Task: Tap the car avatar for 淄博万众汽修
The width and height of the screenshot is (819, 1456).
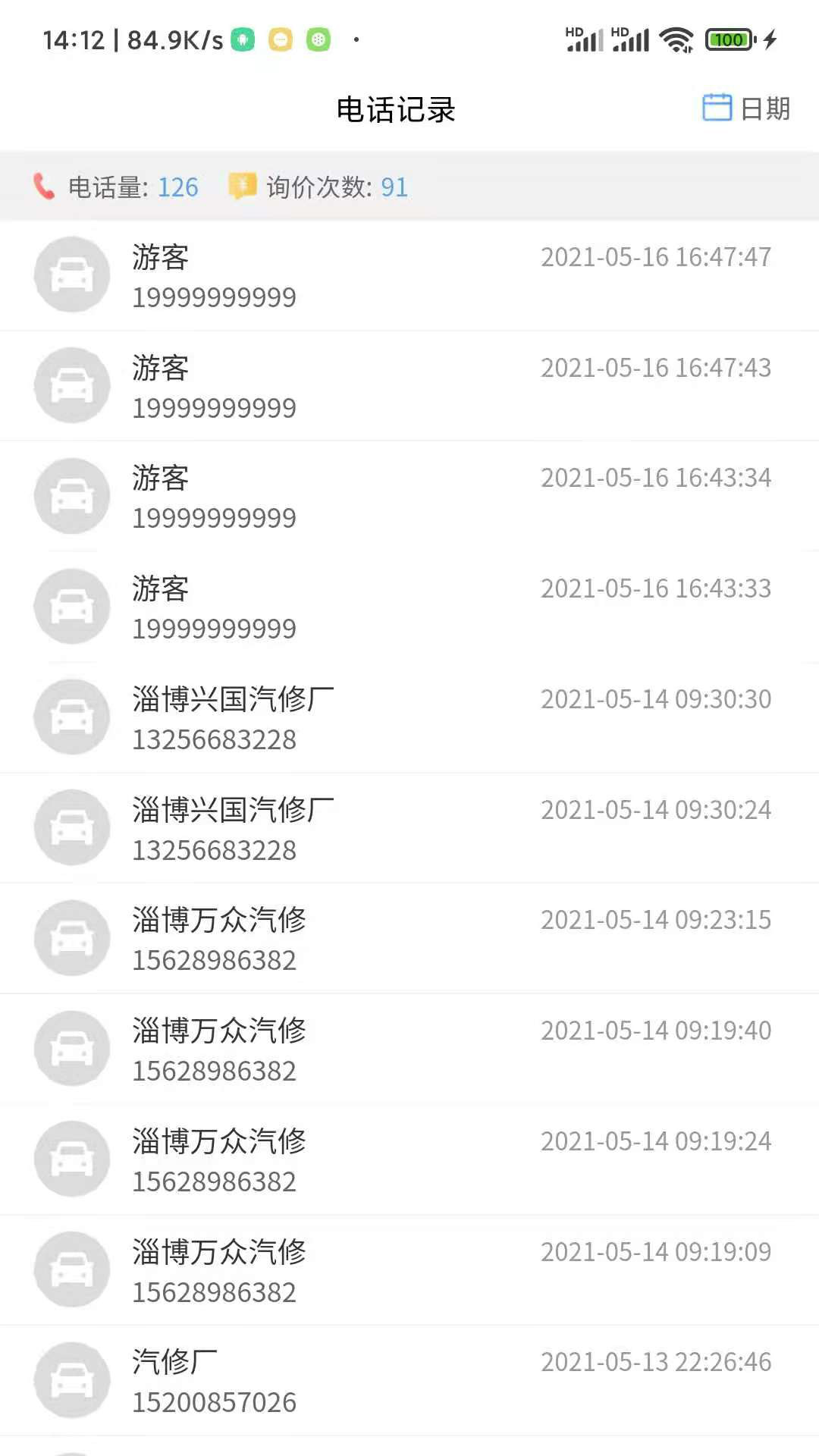Action: click(x=71, y=938)
